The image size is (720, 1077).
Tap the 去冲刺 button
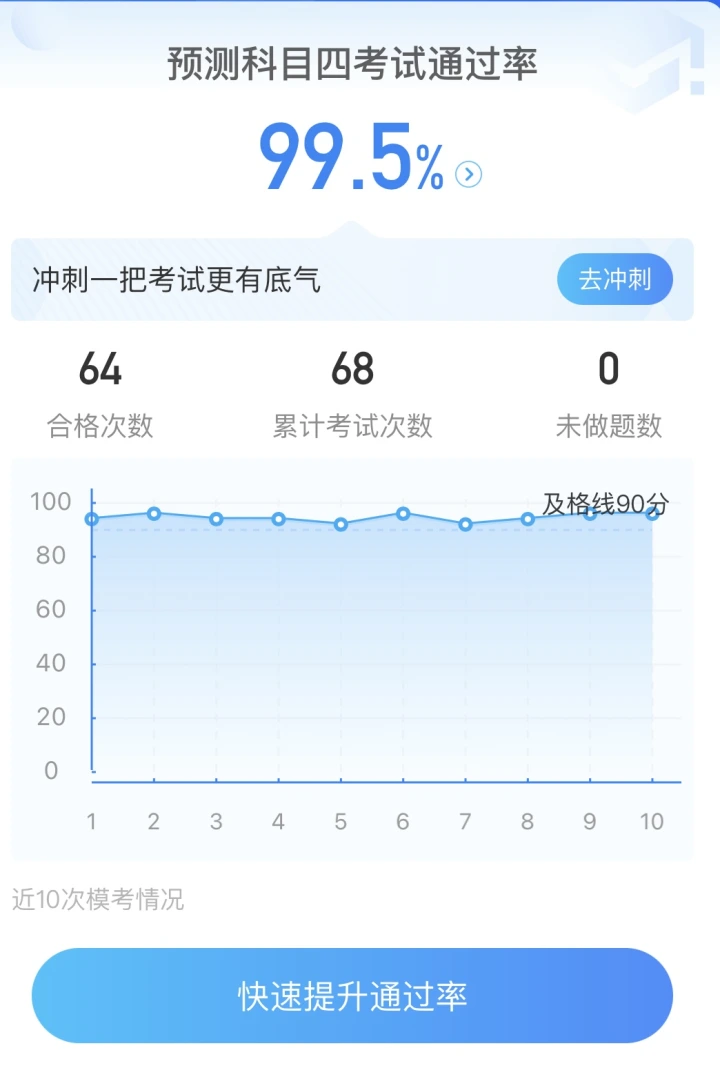click(614, 280)
